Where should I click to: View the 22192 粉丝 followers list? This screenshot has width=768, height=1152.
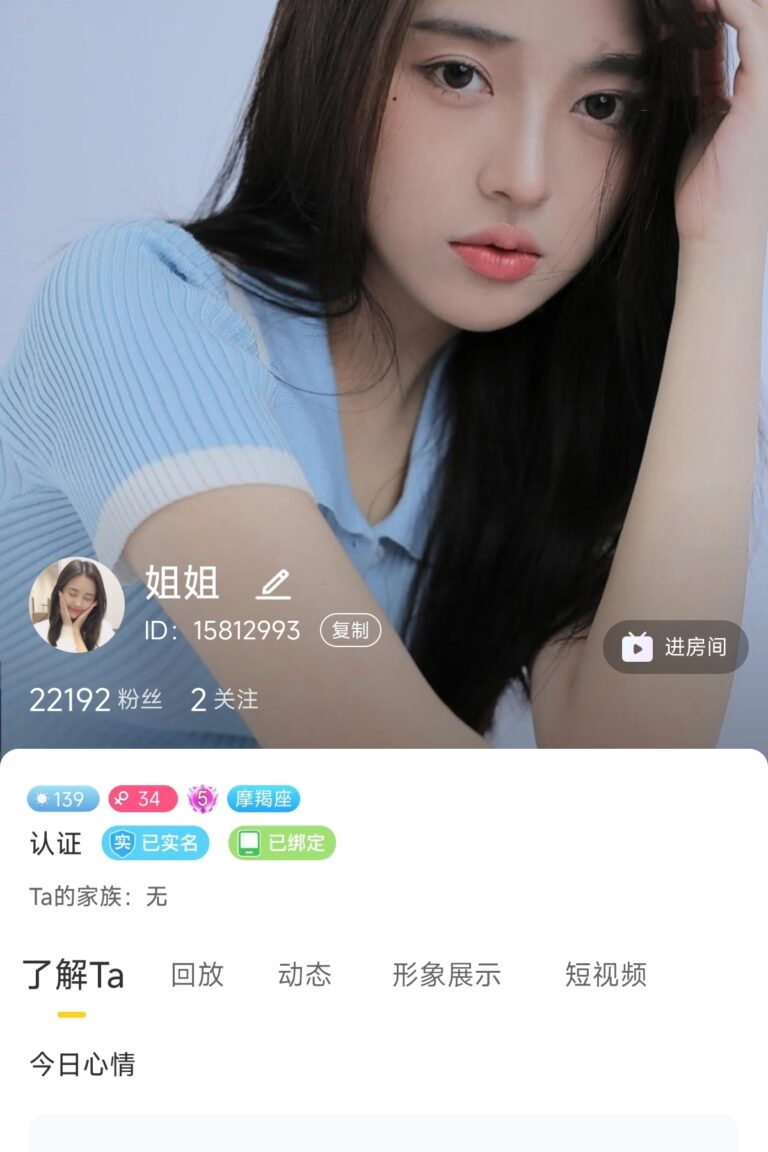click(x=95, y=700)
